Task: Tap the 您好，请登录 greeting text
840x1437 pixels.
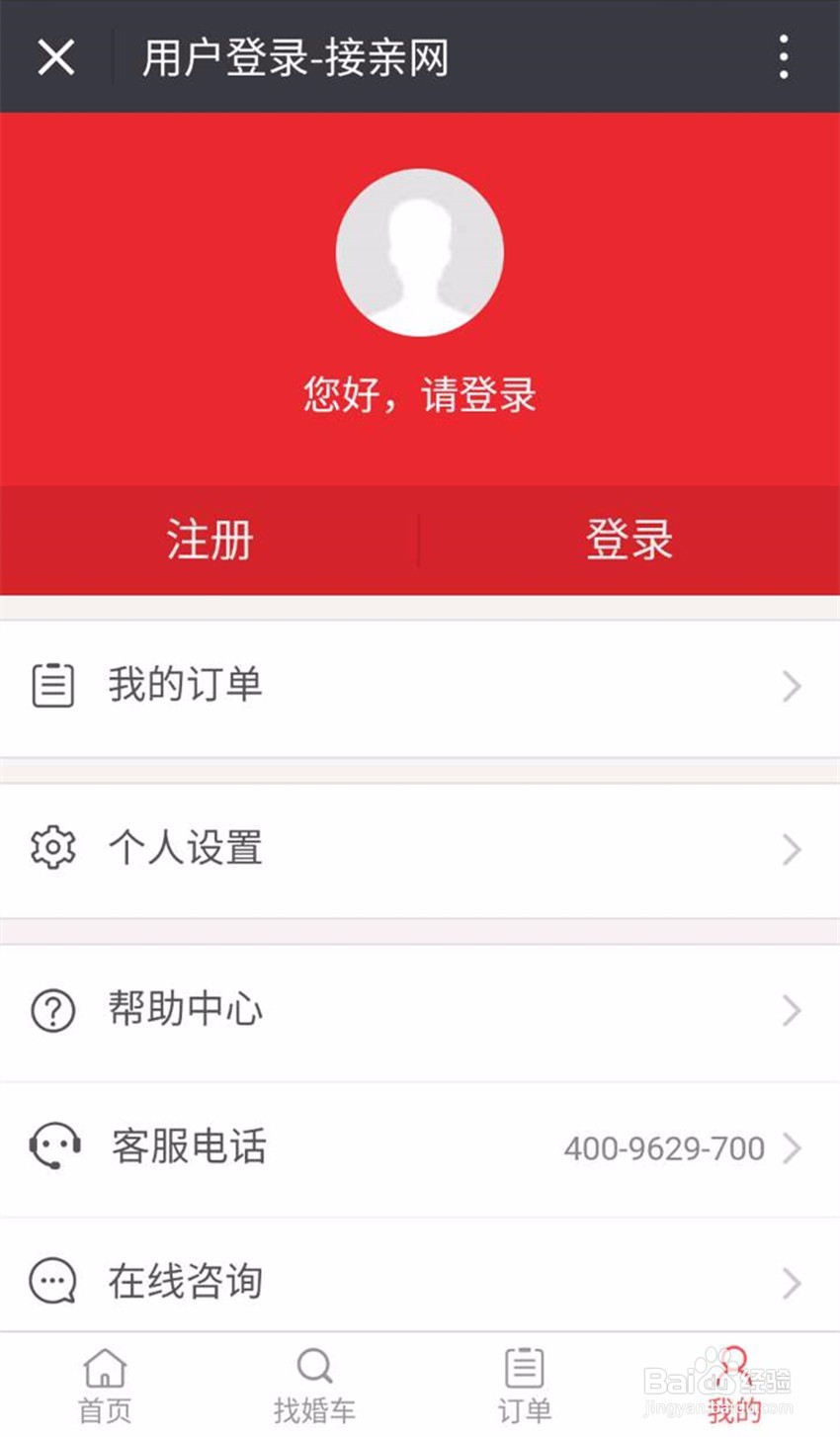Action: point(420,393)
